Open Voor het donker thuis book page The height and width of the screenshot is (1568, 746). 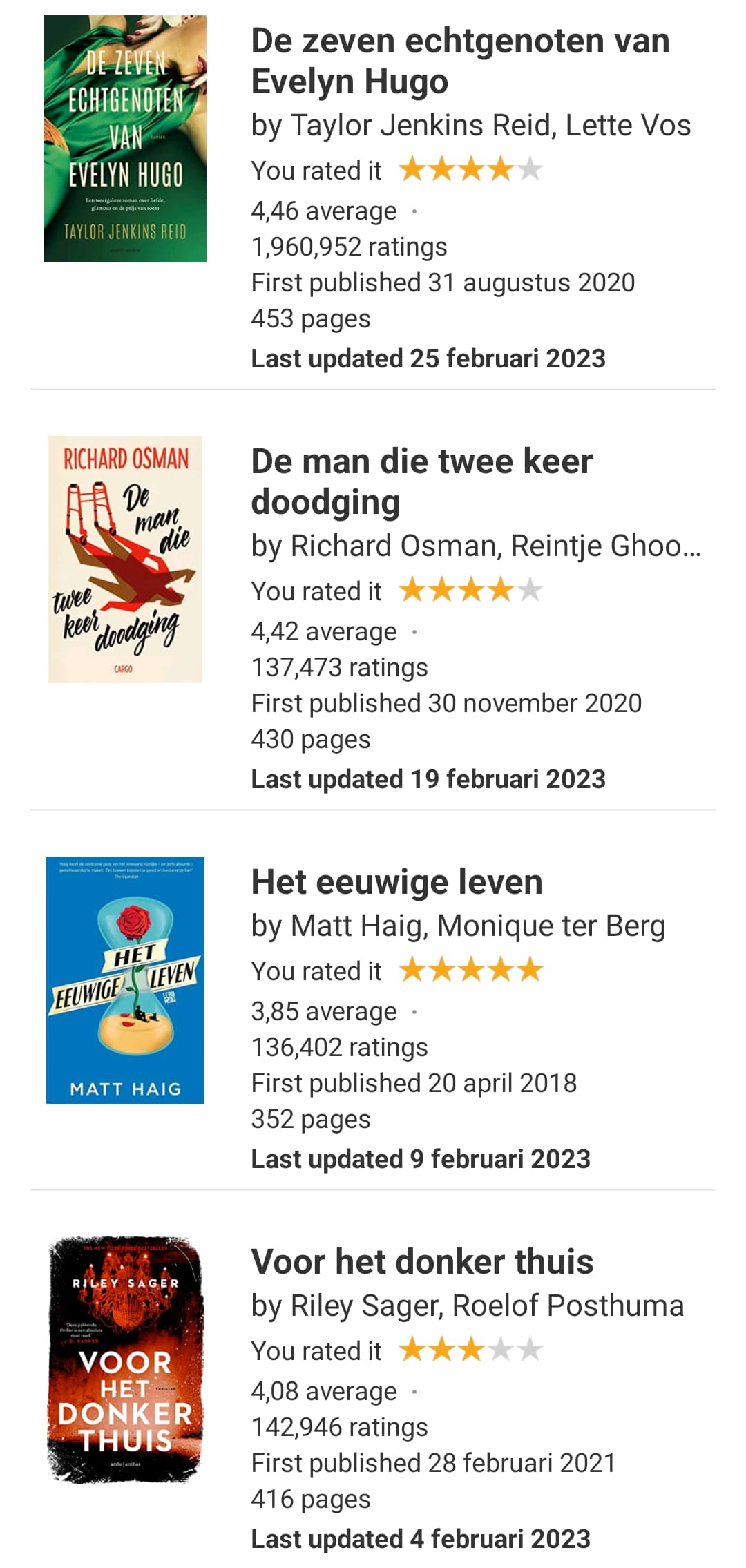click(422, 1262)
